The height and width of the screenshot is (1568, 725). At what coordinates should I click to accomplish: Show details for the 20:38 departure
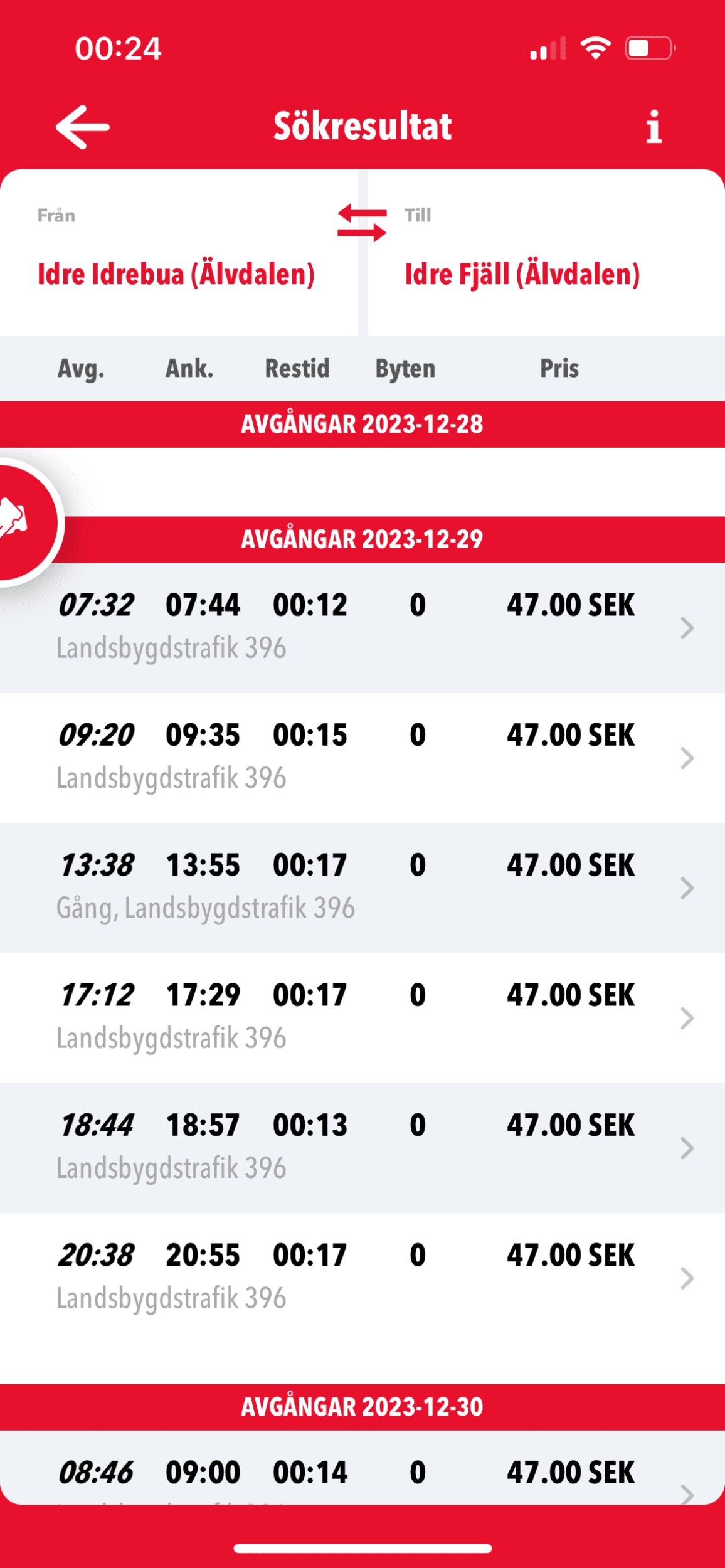(x=362, y=1277)
